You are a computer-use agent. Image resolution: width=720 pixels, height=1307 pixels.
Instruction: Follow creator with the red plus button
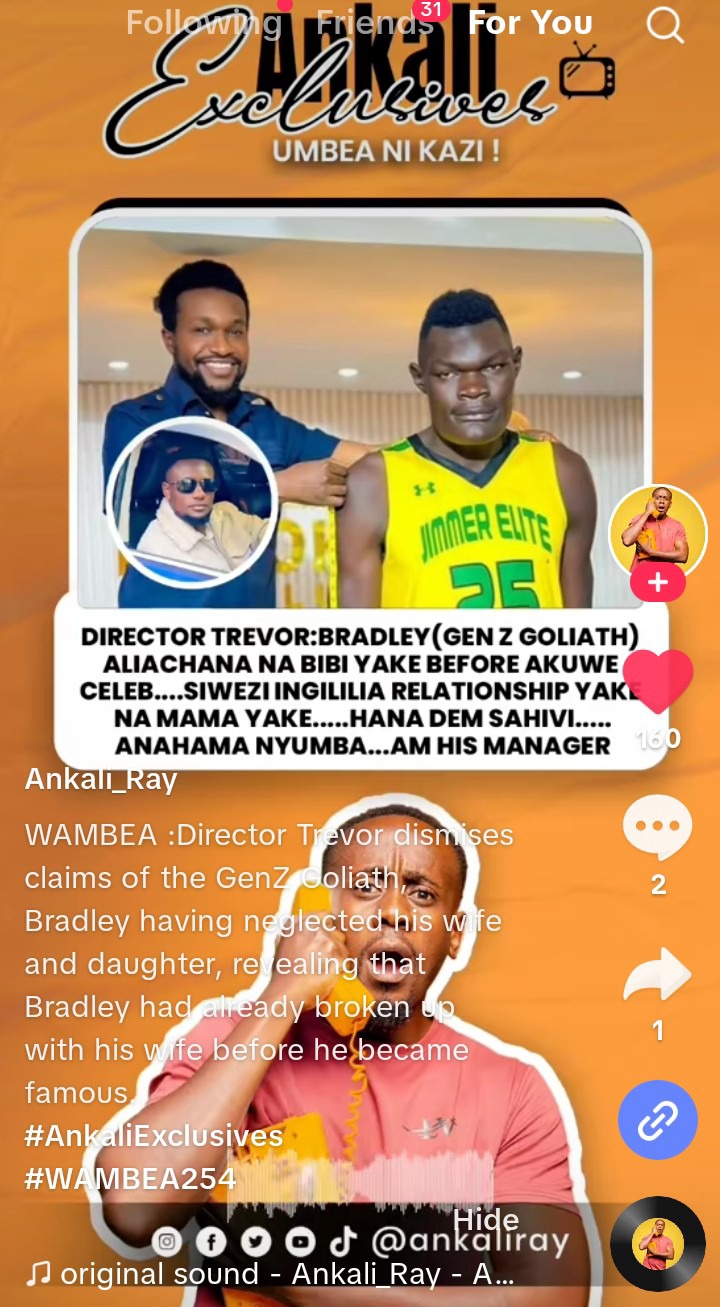[x=658, y=583]
